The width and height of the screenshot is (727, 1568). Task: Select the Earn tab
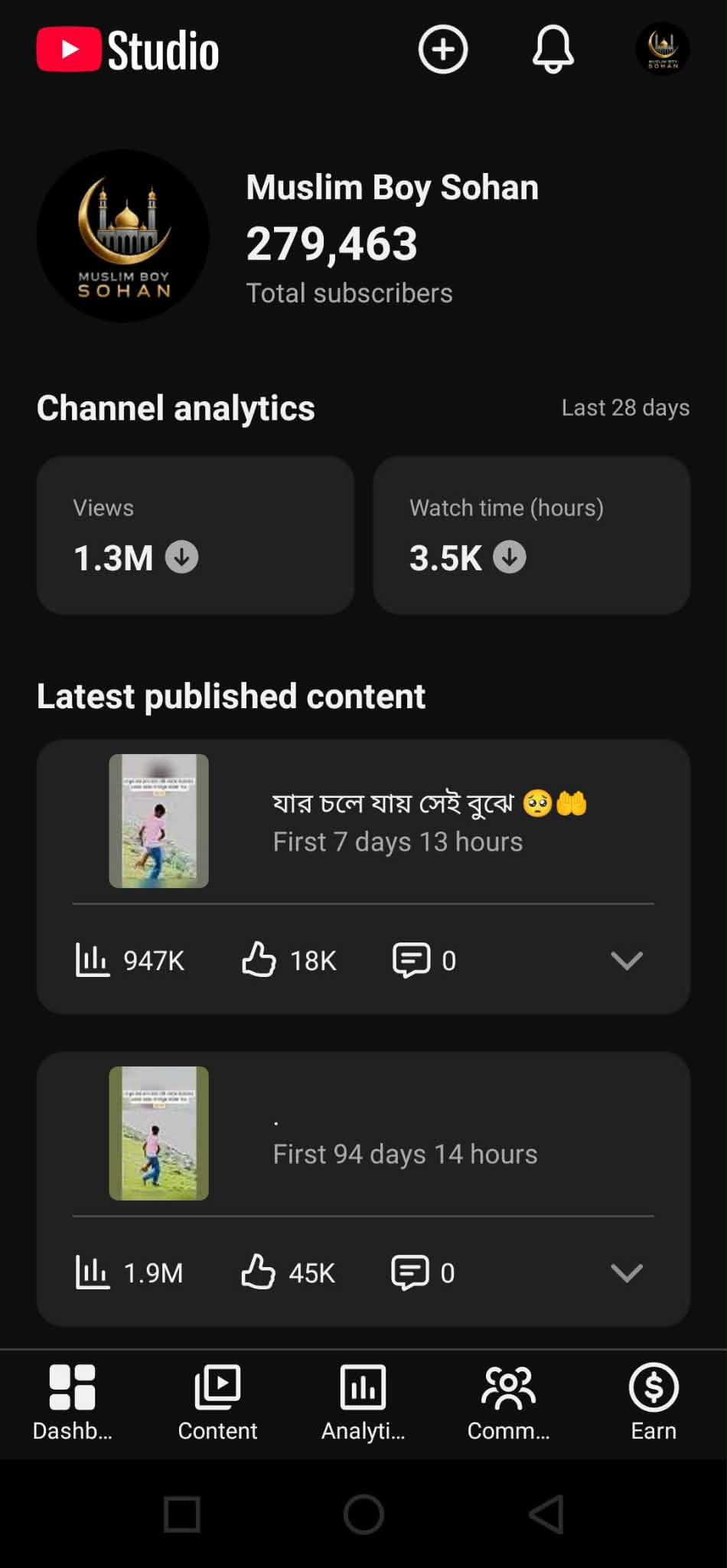click(x=654, y=1403)
